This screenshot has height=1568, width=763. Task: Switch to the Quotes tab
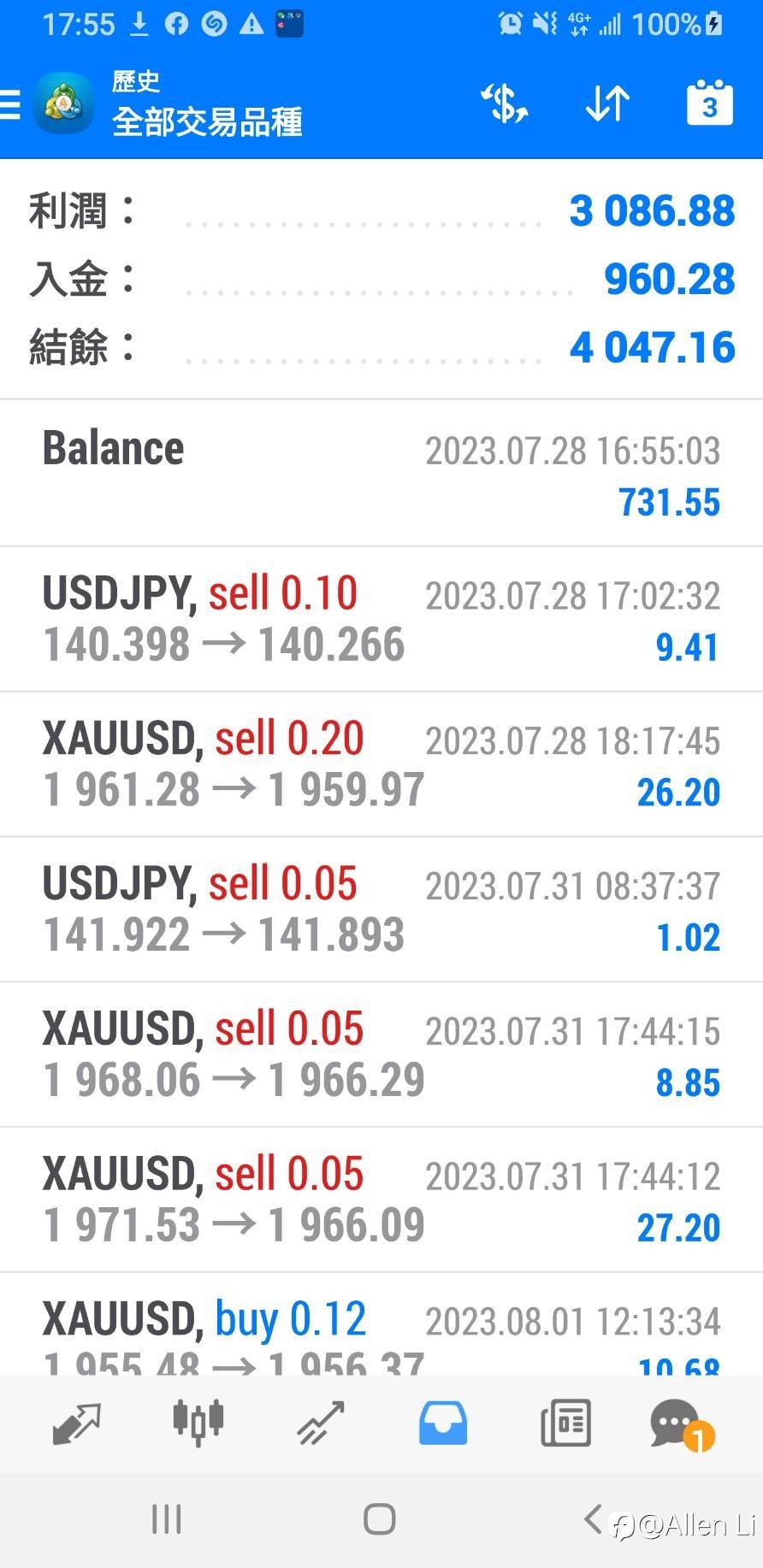pos(77,1424)
